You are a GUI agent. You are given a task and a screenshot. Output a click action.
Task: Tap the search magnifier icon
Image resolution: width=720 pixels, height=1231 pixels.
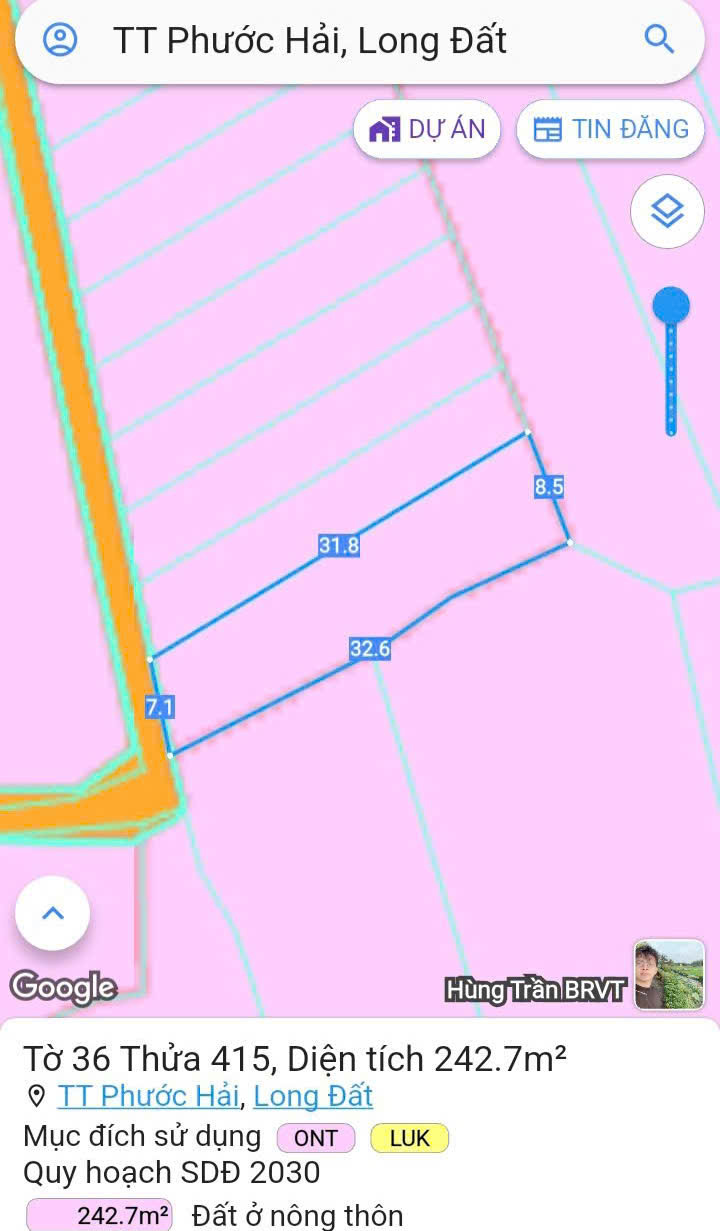click(x=659, y=40)
